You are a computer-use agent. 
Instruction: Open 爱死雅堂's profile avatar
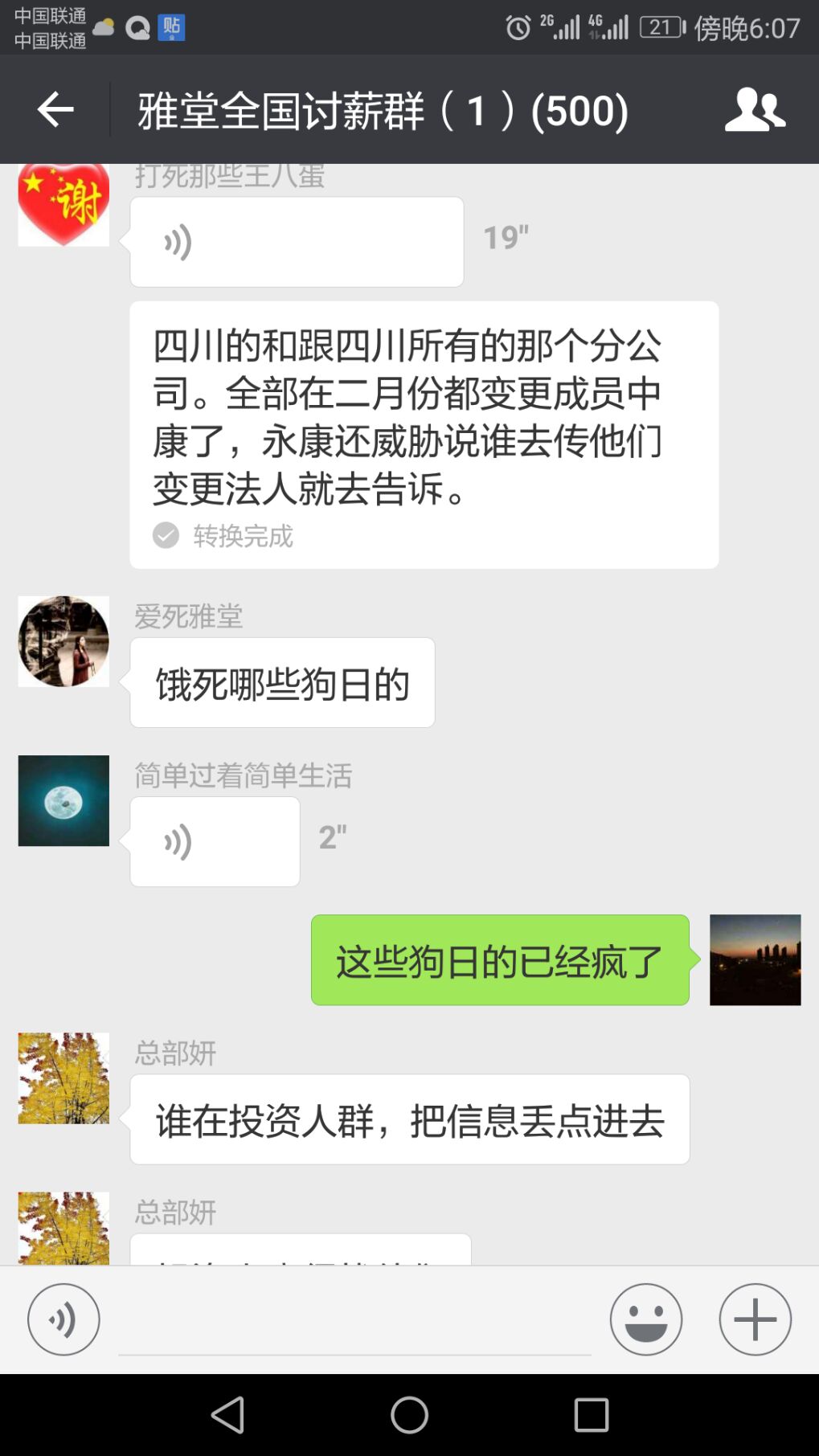(x=63, y=641)
